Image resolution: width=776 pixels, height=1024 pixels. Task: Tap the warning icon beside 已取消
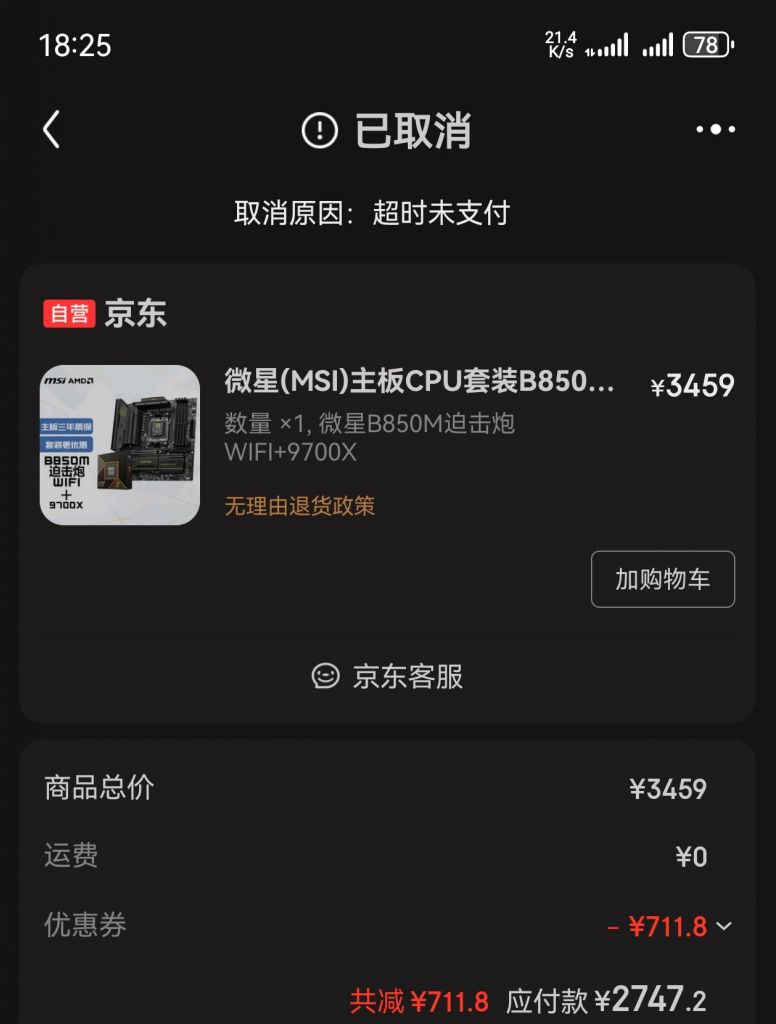[x=318, y=131]
